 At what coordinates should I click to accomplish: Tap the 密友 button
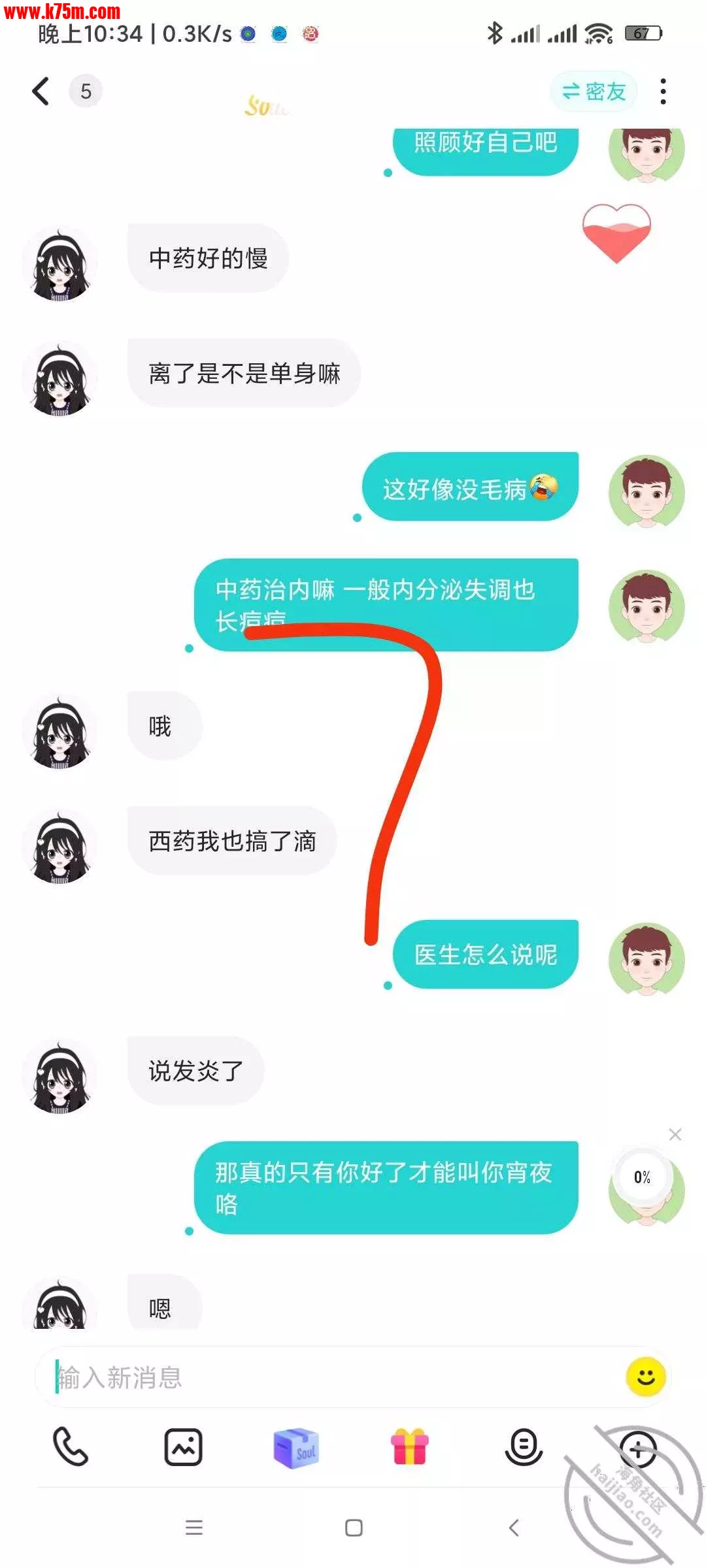[594, 91]
